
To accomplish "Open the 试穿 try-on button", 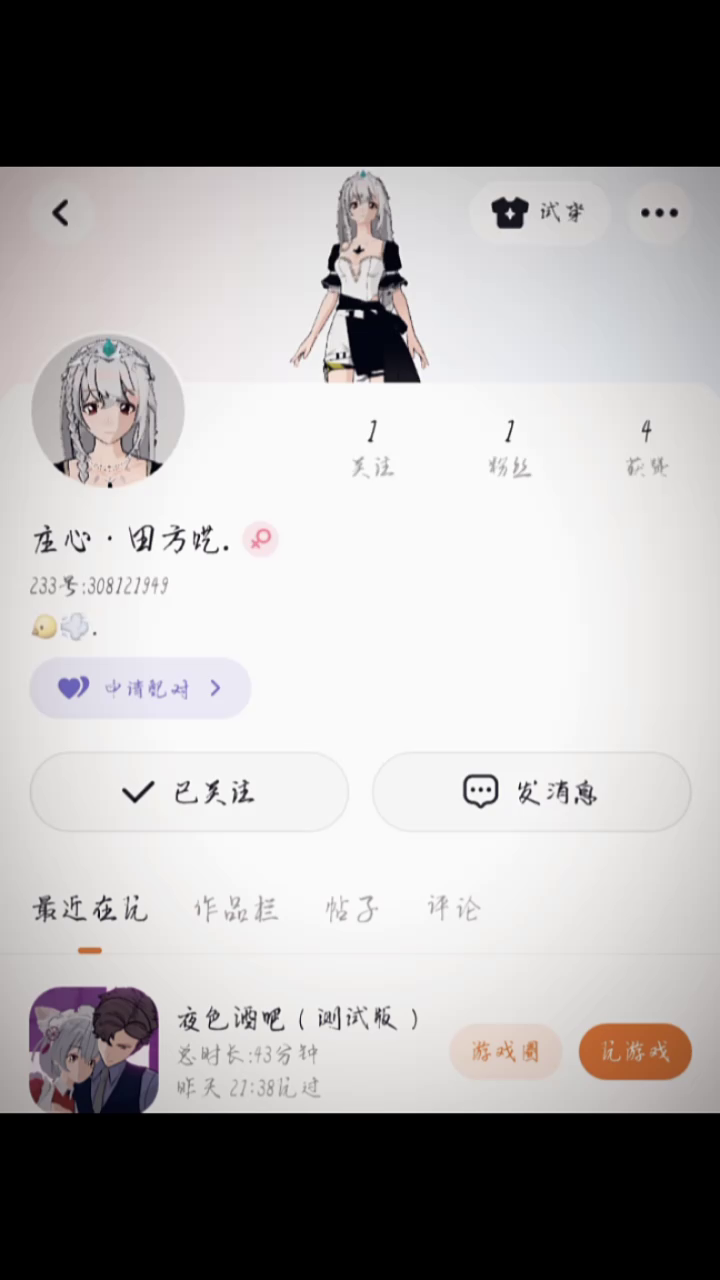I will point(539,212).
